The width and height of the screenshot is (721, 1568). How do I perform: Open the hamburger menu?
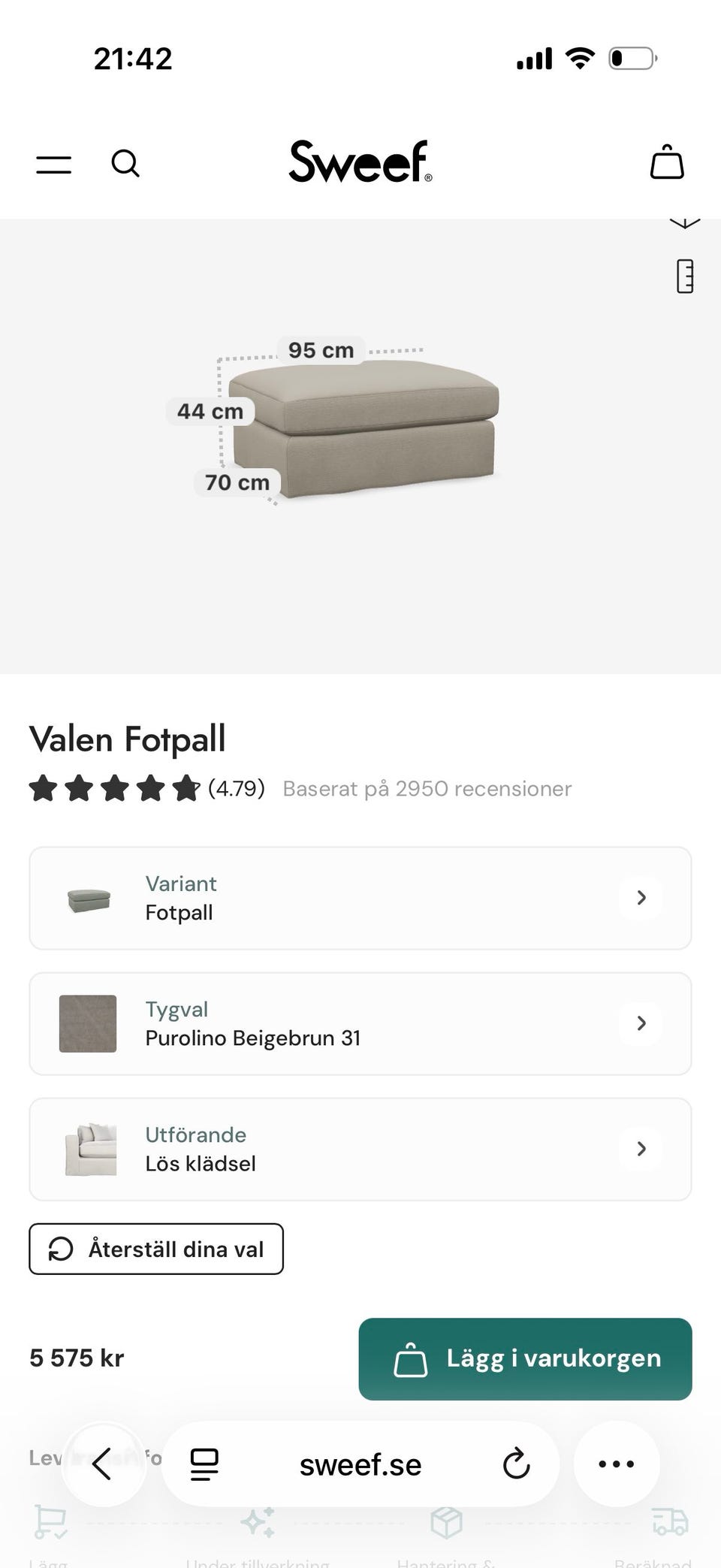coord(54,165)
